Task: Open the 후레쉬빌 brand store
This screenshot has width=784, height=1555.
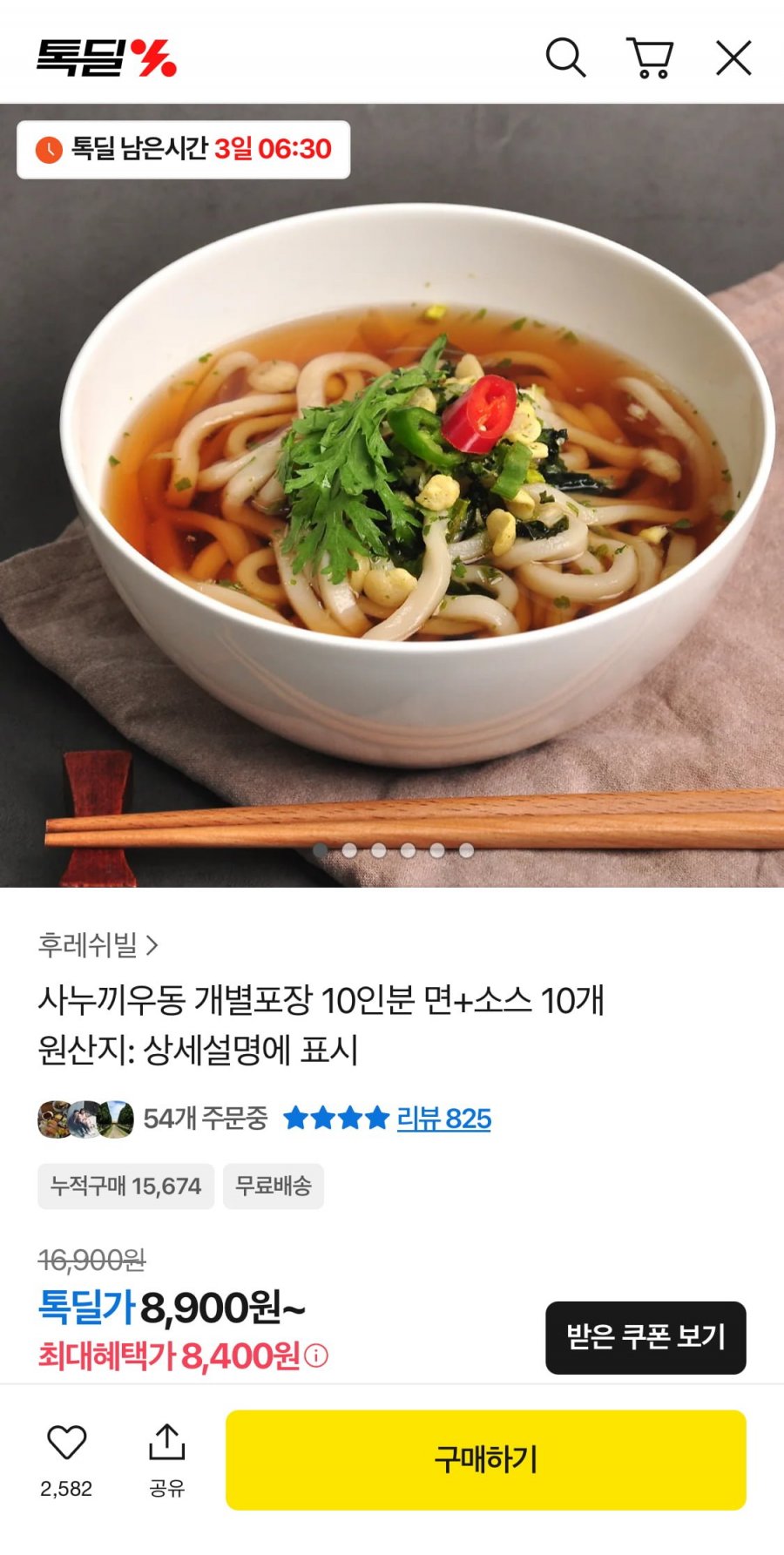Action: (x=98, y=945)
